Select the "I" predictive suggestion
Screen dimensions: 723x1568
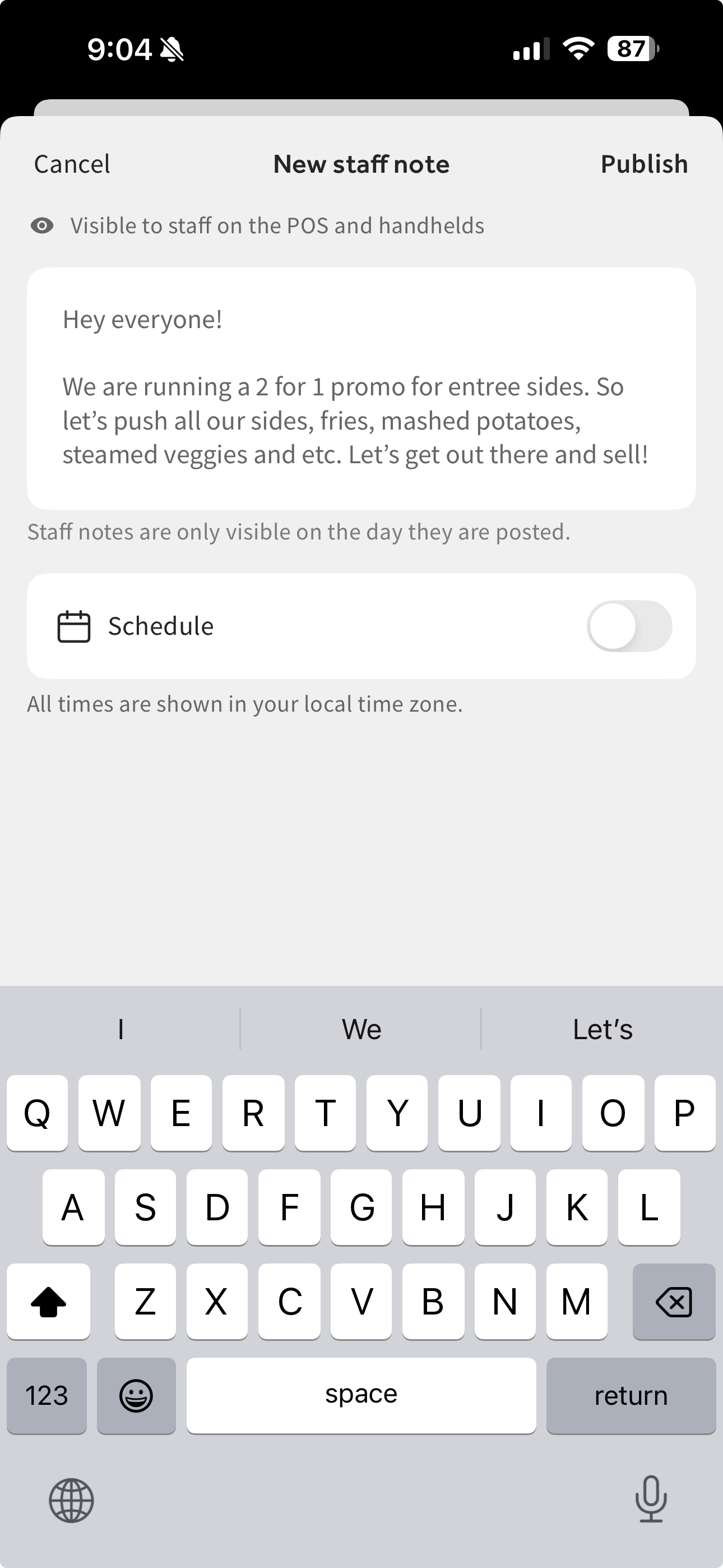121,1029
